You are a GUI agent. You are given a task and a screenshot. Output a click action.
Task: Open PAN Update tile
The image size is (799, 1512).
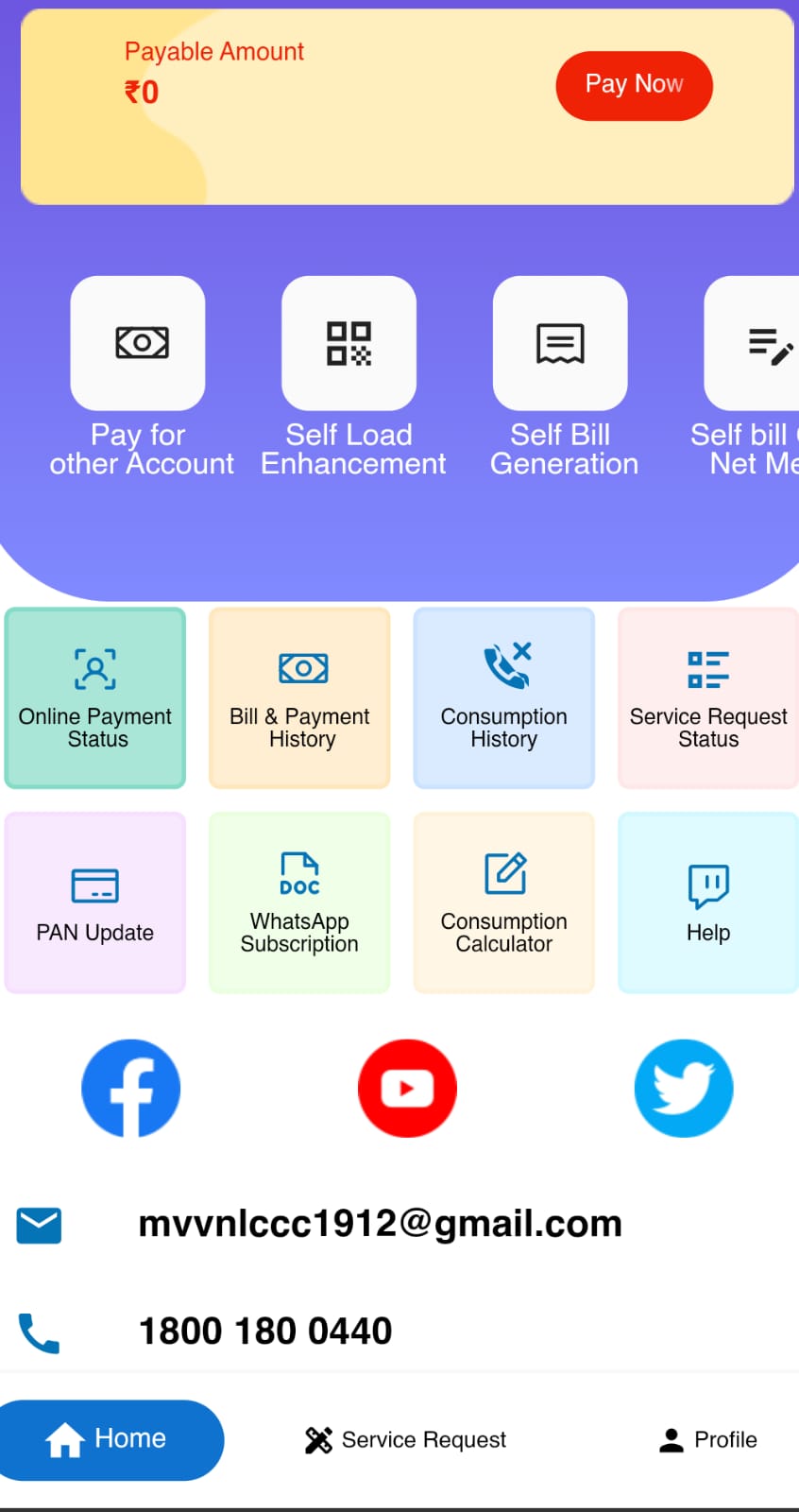tap(95, 902)
